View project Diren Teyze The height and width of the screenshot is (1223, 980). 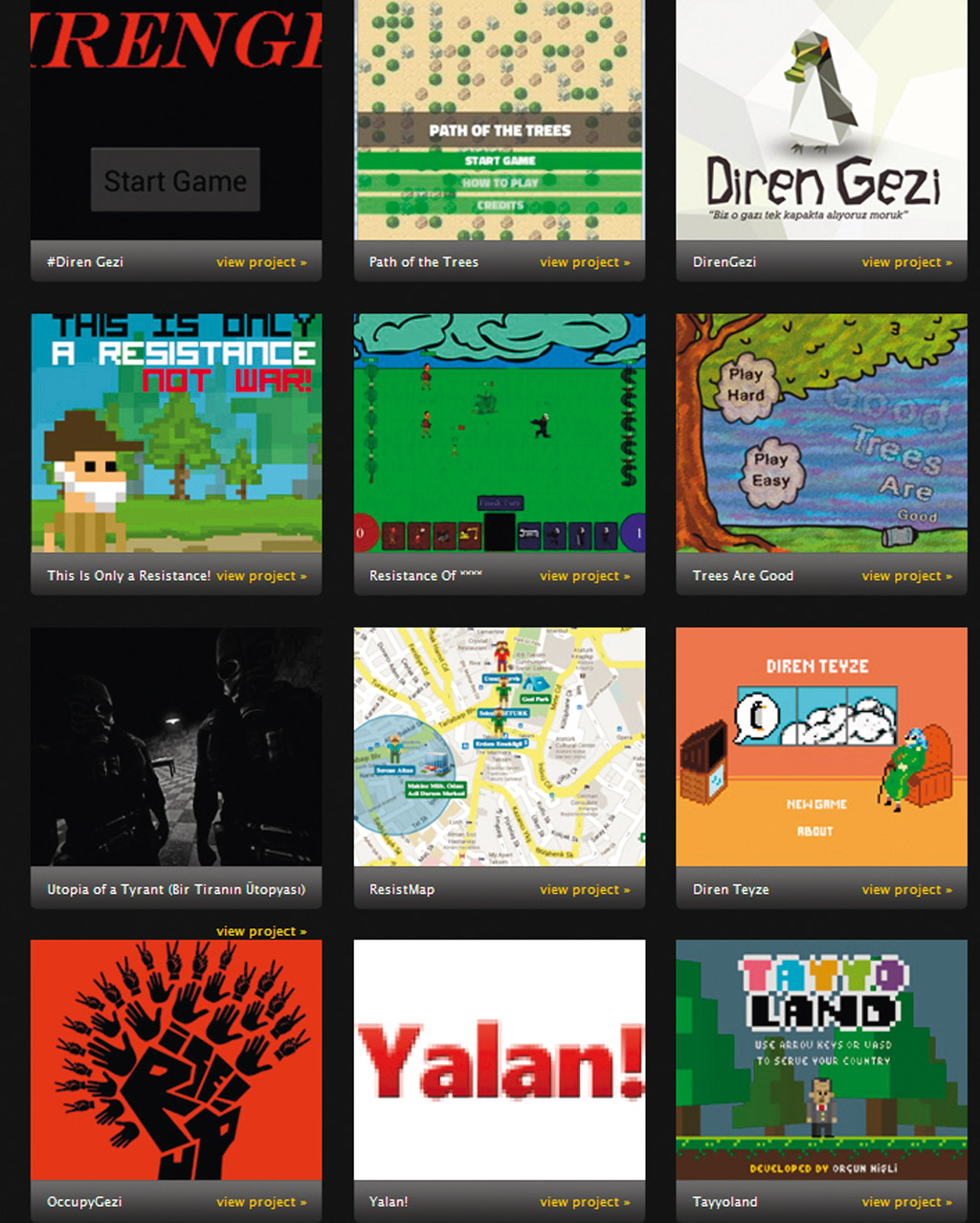[x=906, y=890]
